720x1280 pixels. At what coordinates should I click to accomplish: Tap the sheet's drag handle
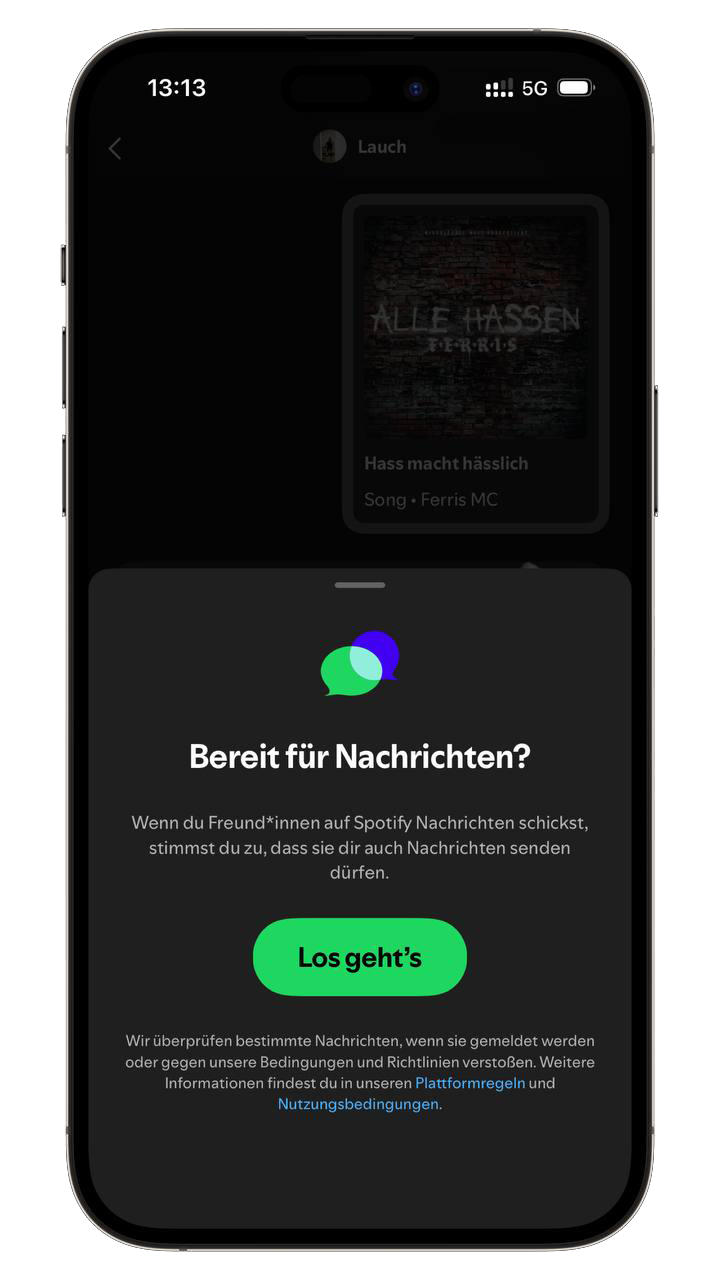click(360, 585)
